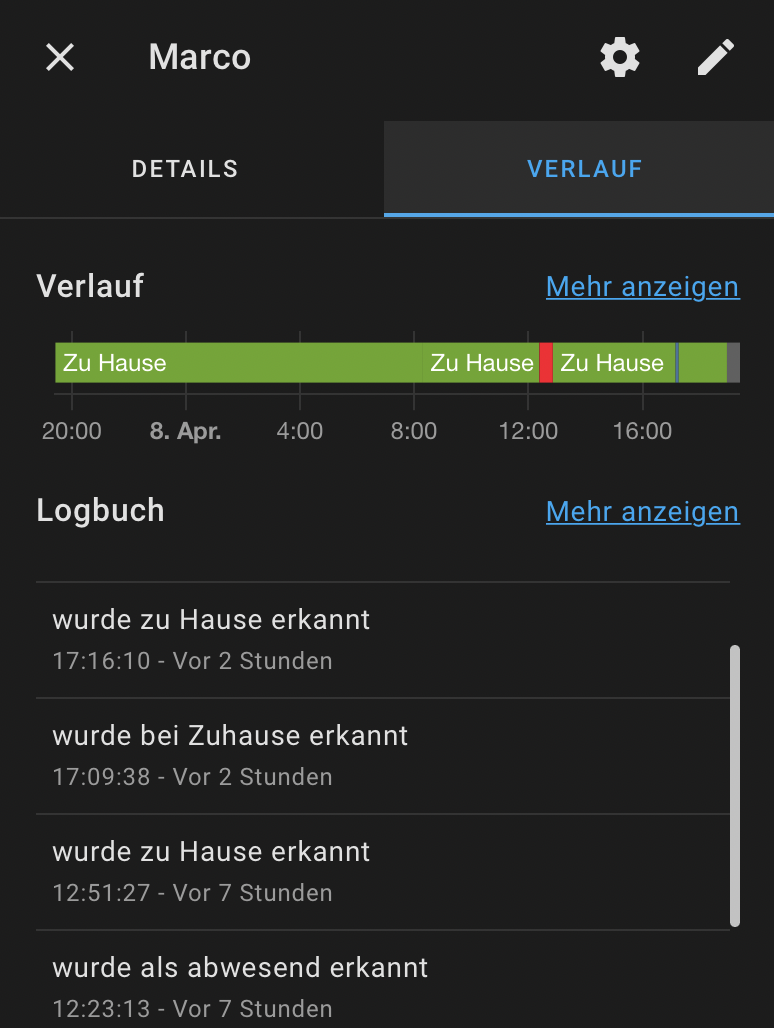This screenshot has width=774, height=1028.
Task: Show more Logbuch entries
Action: pyautogui.click(x=642, y=511)
